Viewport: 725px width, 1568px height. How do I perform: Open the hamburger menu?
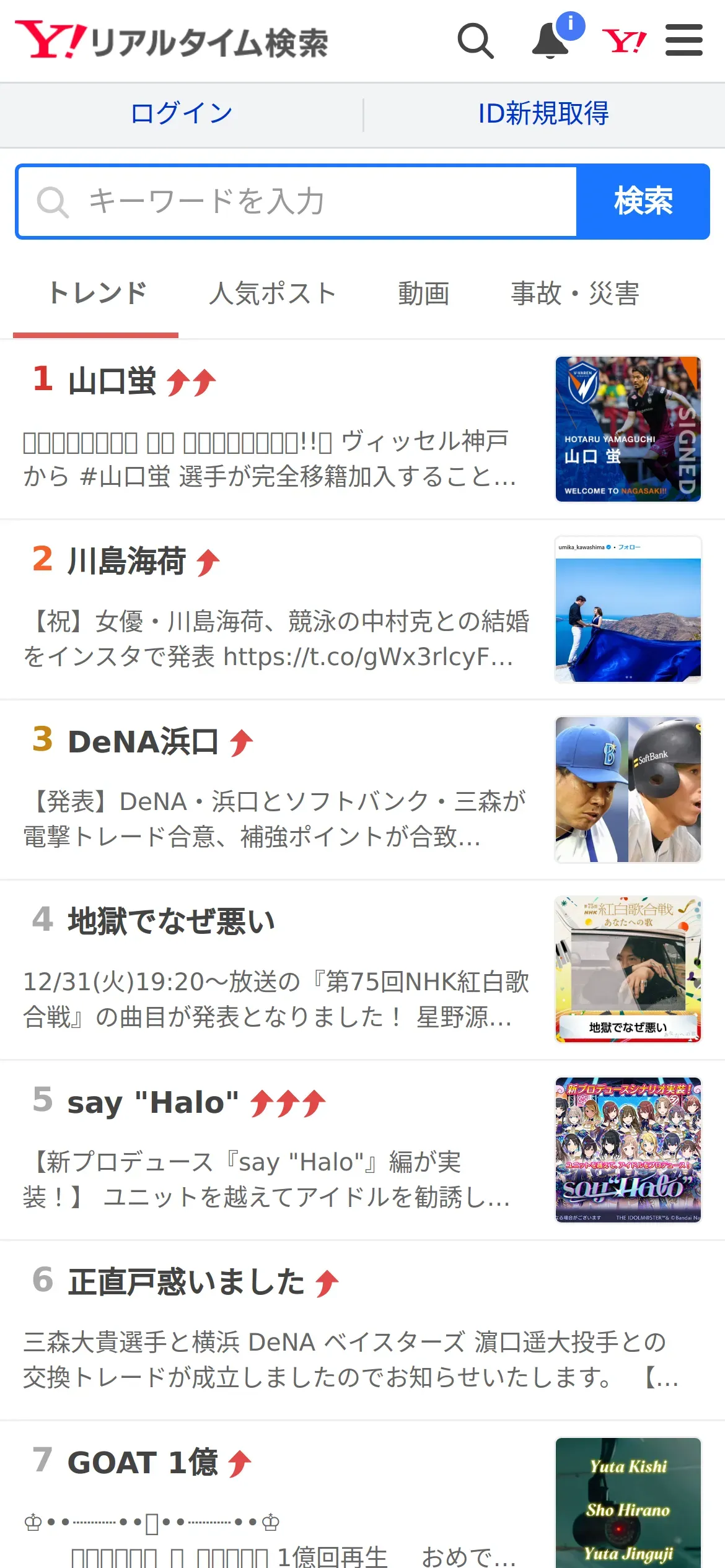coord(683,41)
